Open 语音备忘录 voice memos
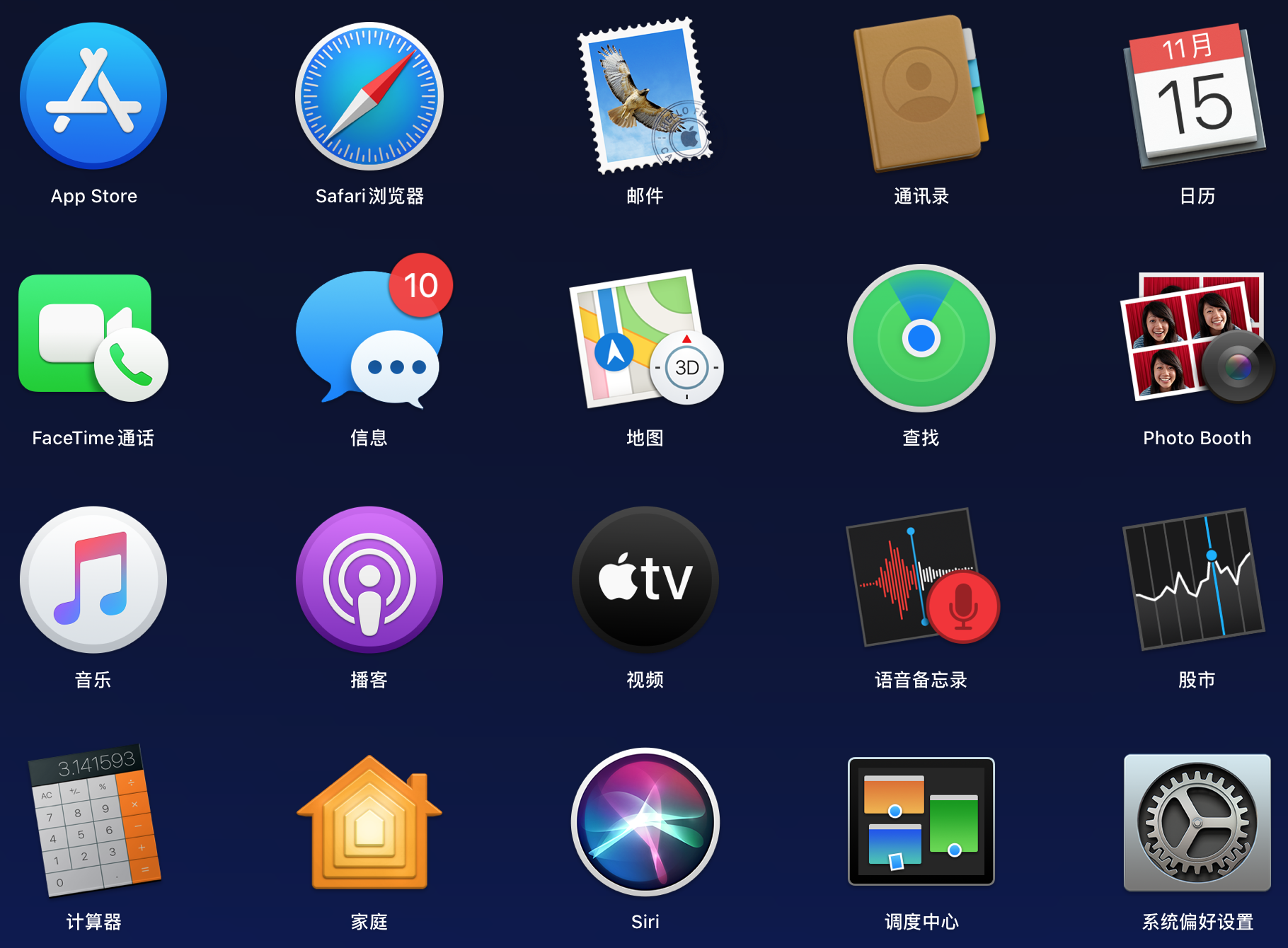This screenshot has width=1288, height=948. tap(921, 579)
